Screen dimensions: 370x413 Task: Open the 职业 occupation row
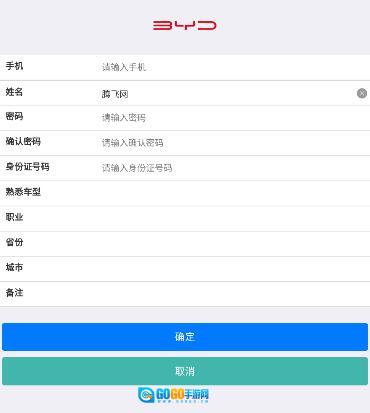pyautogui.click(x=185, y=219)
